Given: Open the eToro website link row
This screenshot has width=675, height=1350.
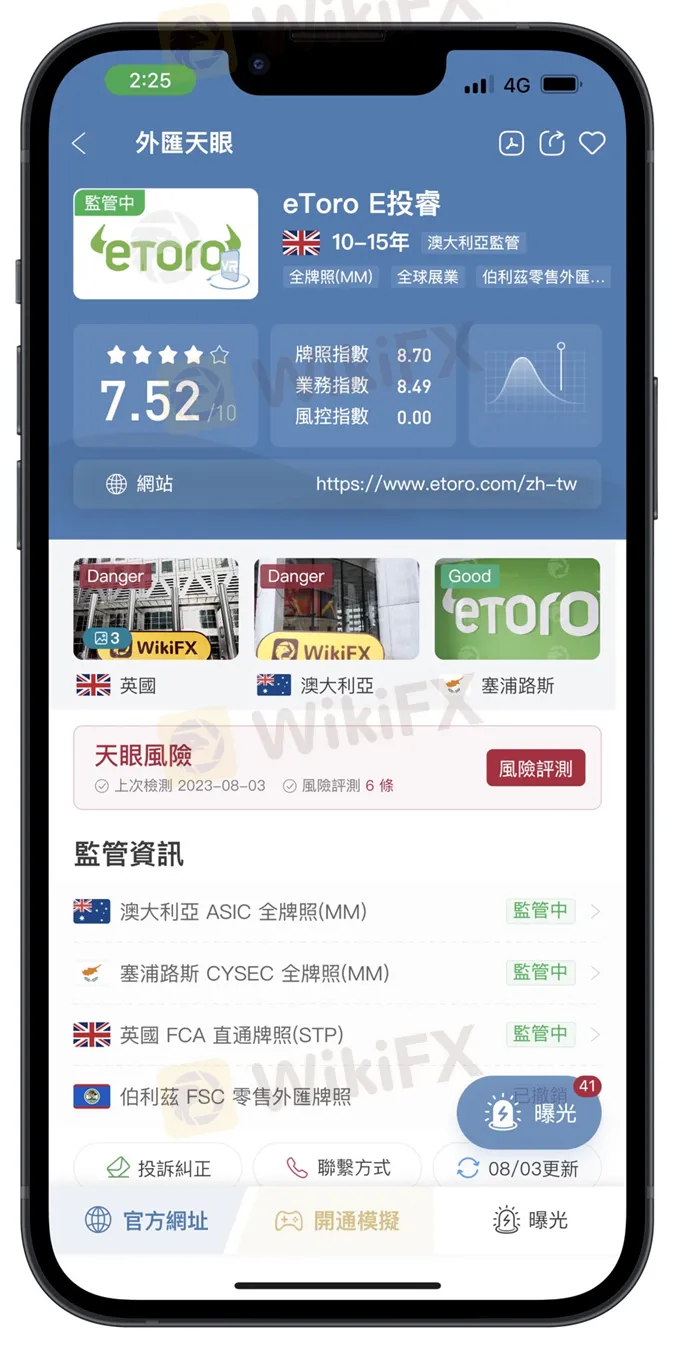Looking at the screenshot, I should pyautogui.click(x=337, y=484).
